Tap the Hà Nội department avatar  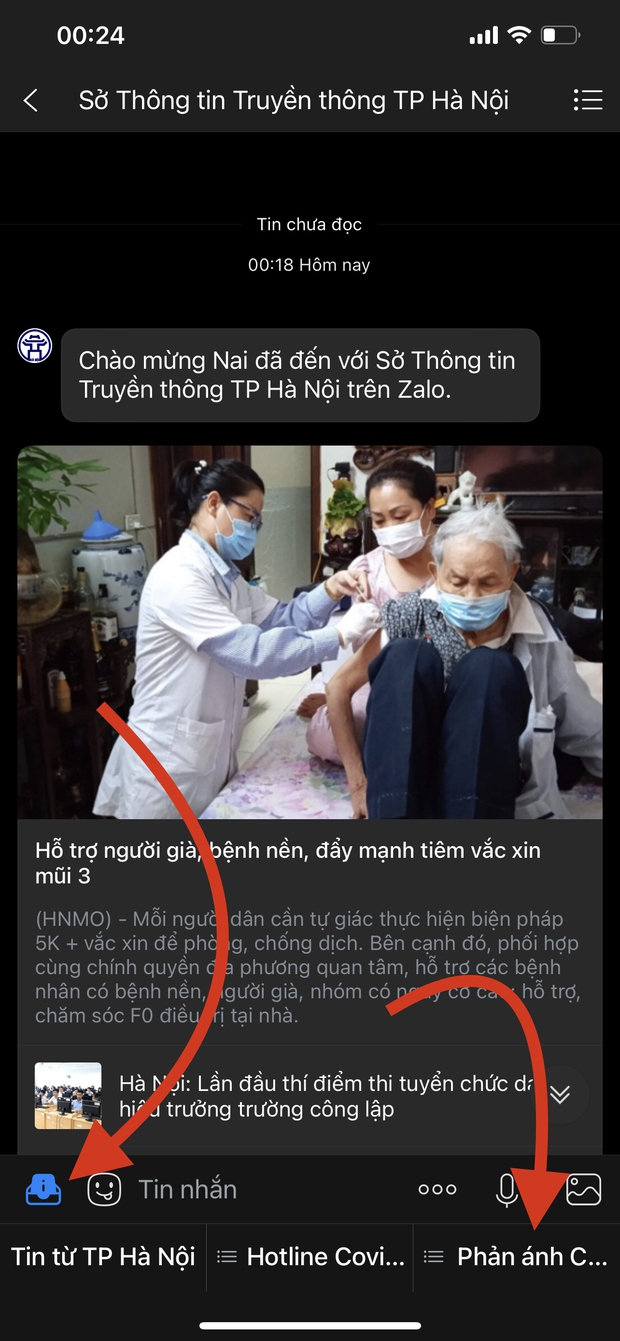pyautogui.click(x=35, y=346)
